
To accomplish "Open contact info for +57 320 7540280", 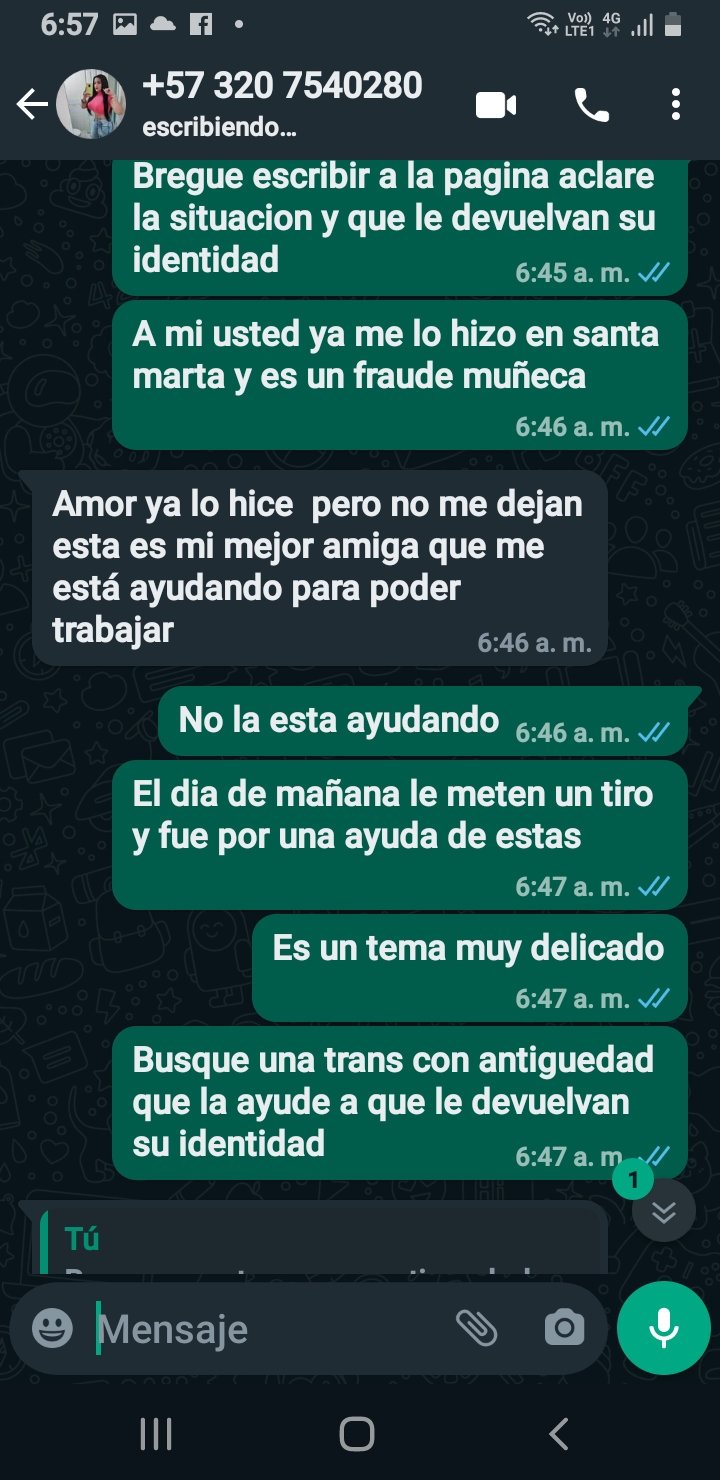I will click(x=282, y=102).
